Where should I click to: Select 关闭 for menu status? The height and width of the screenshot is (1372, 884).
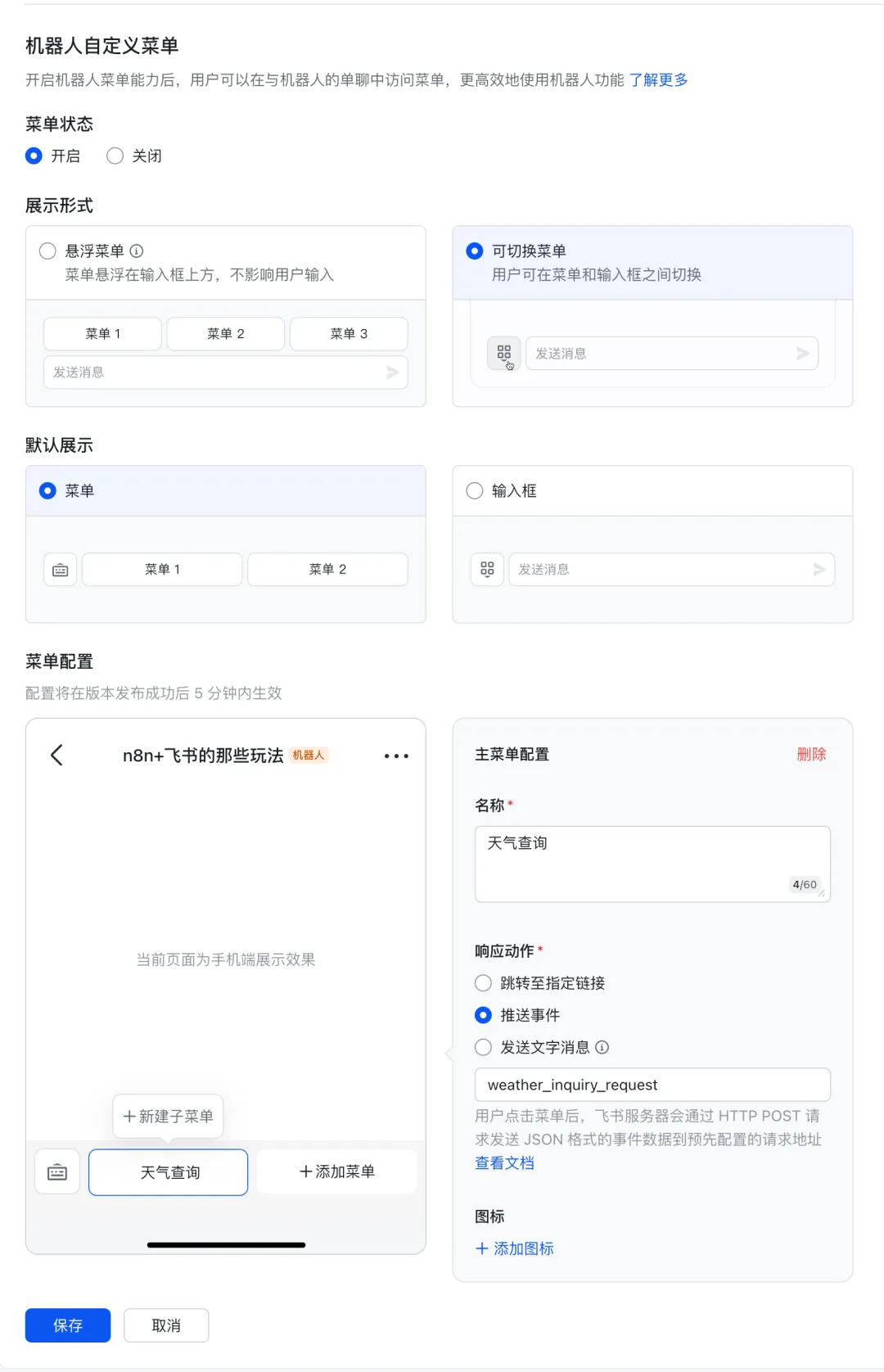[115, 156]
